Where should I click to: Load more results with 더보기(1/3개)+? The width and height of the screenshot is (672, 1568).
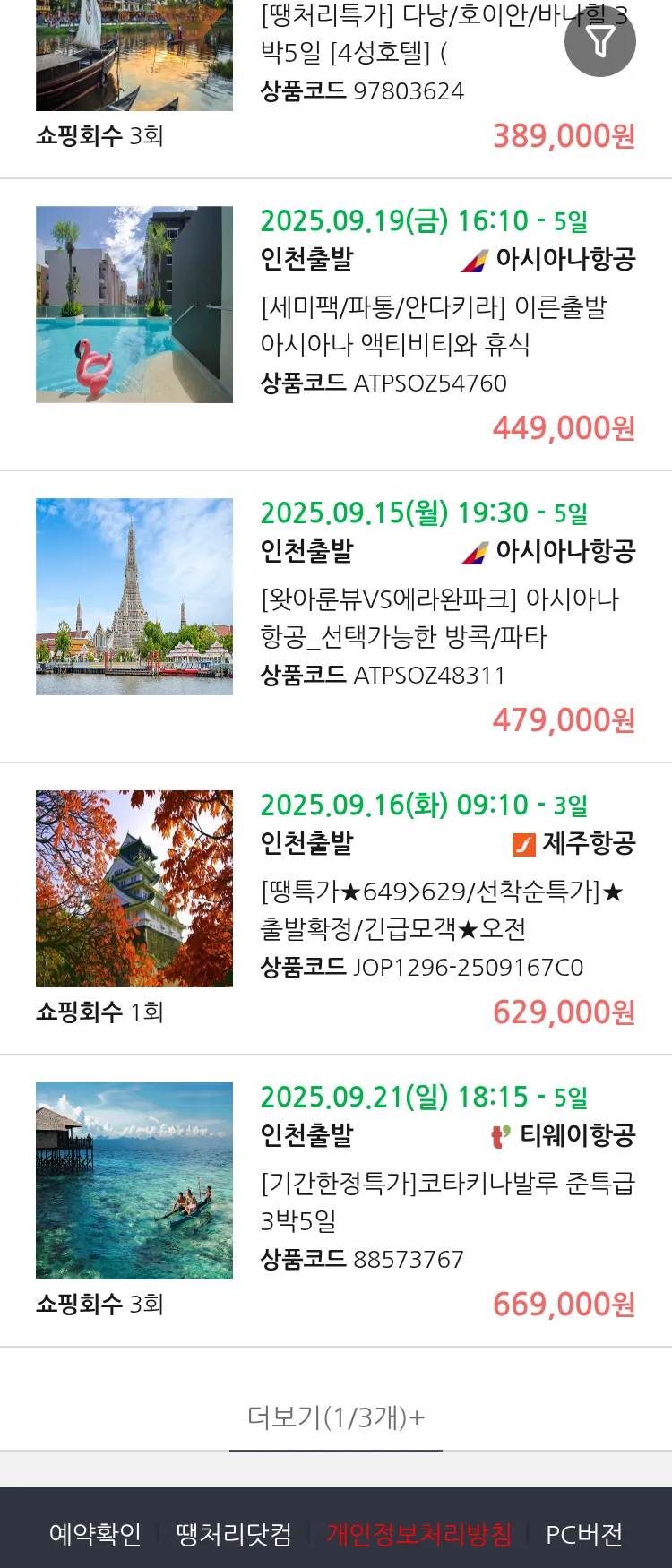coord(336,1417)
